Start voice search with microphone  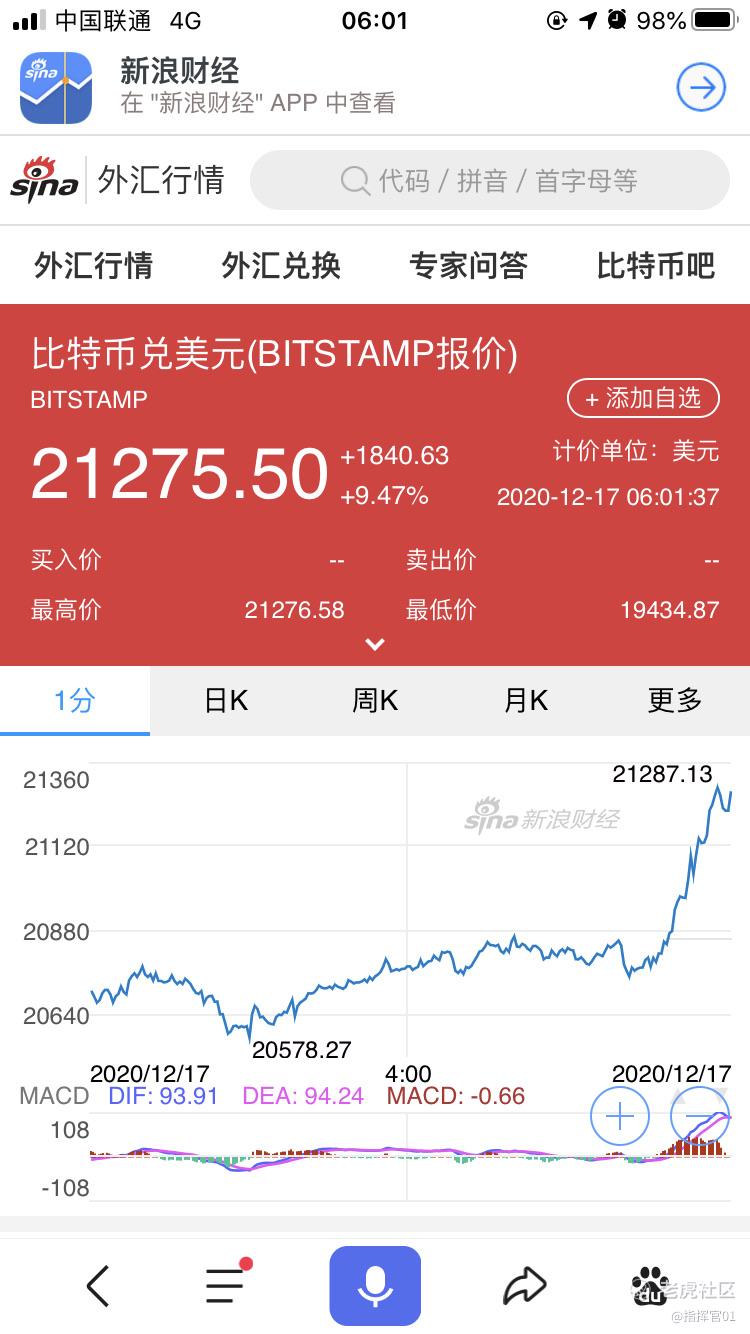(375, 1286)
